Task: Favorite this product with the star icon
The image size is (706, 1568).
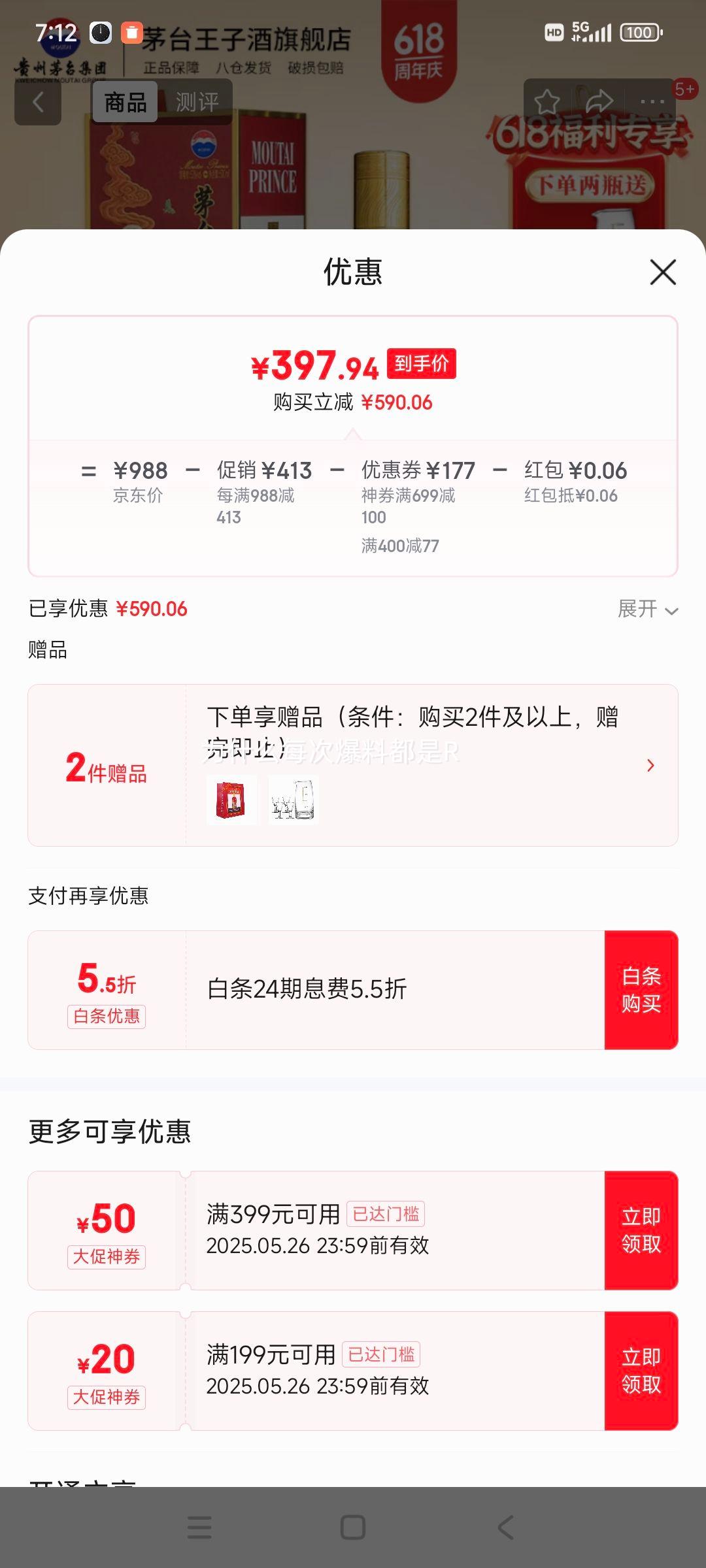Action: tap(547, 102)
